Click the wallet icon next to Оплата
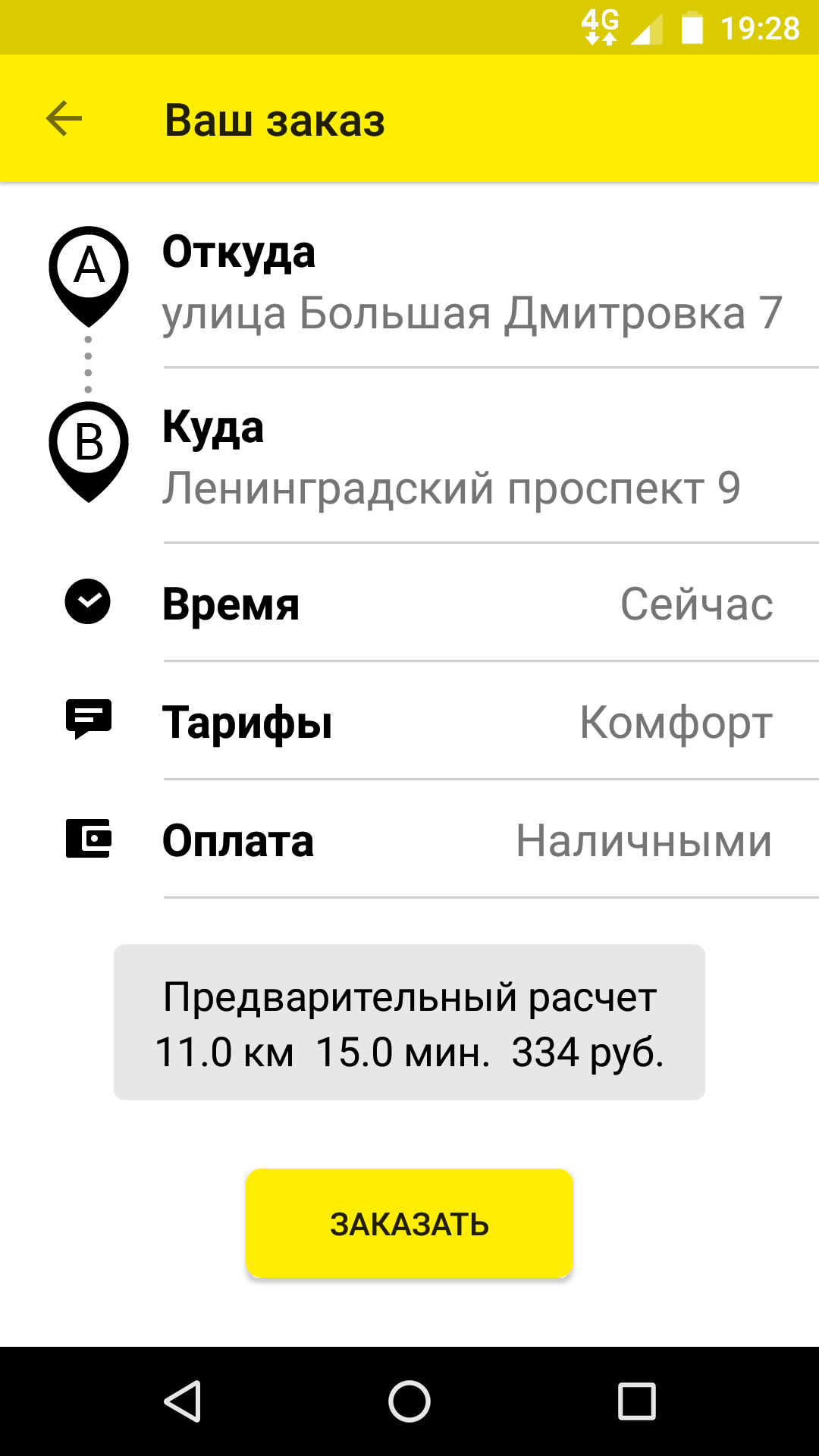The width and height of the screenshot is (819, 1456). point(87,838)
